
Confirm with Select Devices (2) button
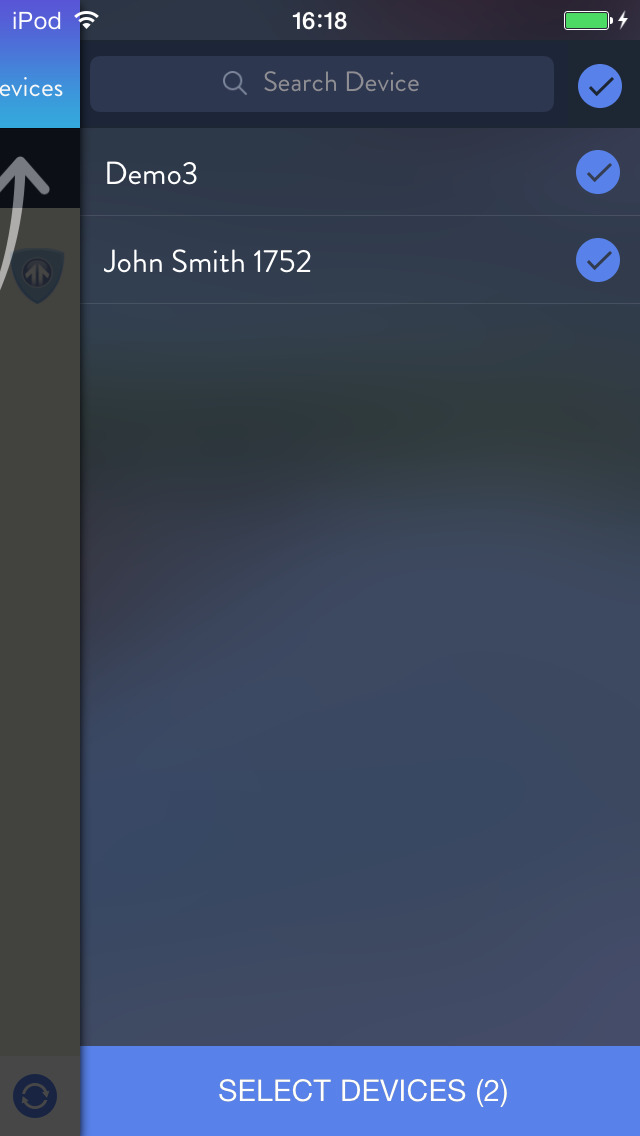(361, 1091)
